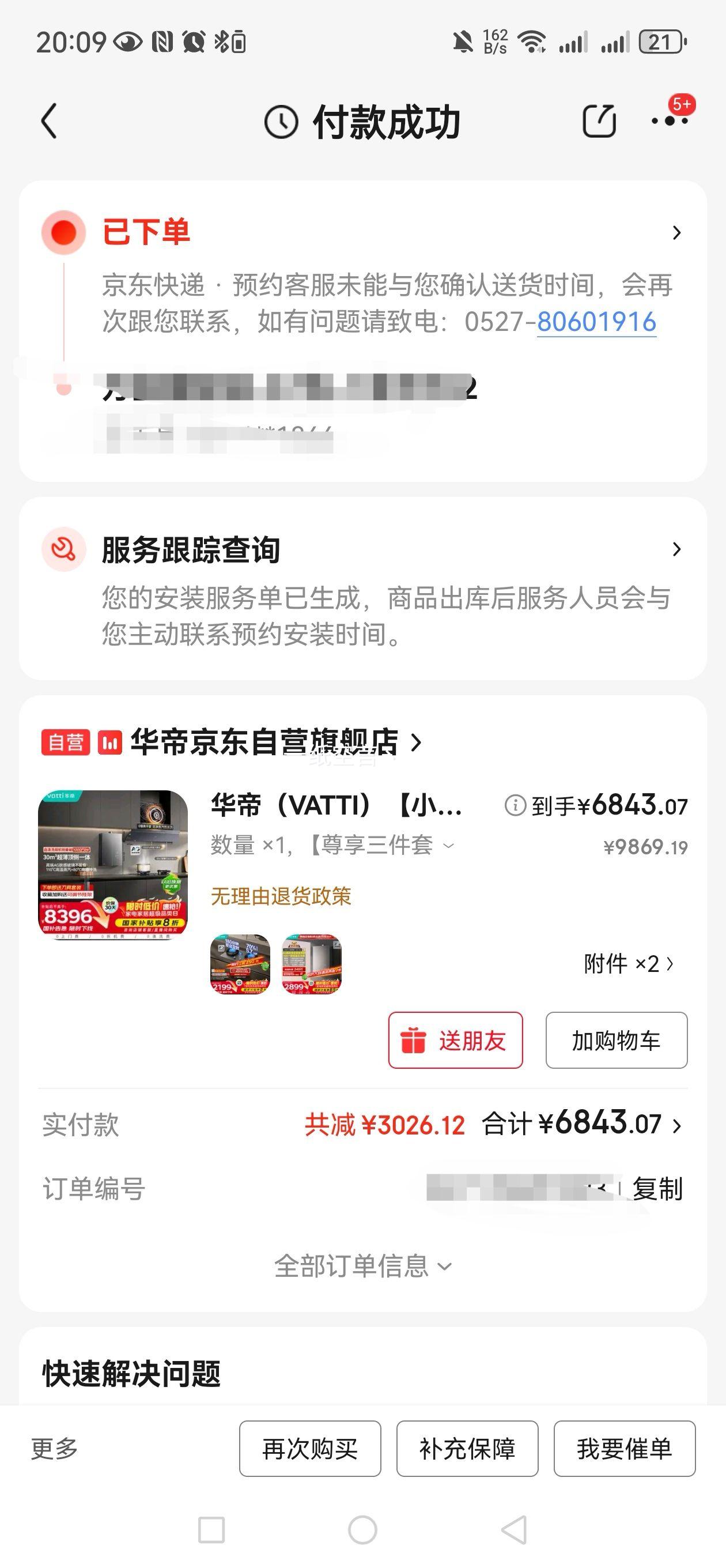726x1568 pixels.
Task: Expand the 尊享三件套 specification dropdown
Action: point(448,845)
